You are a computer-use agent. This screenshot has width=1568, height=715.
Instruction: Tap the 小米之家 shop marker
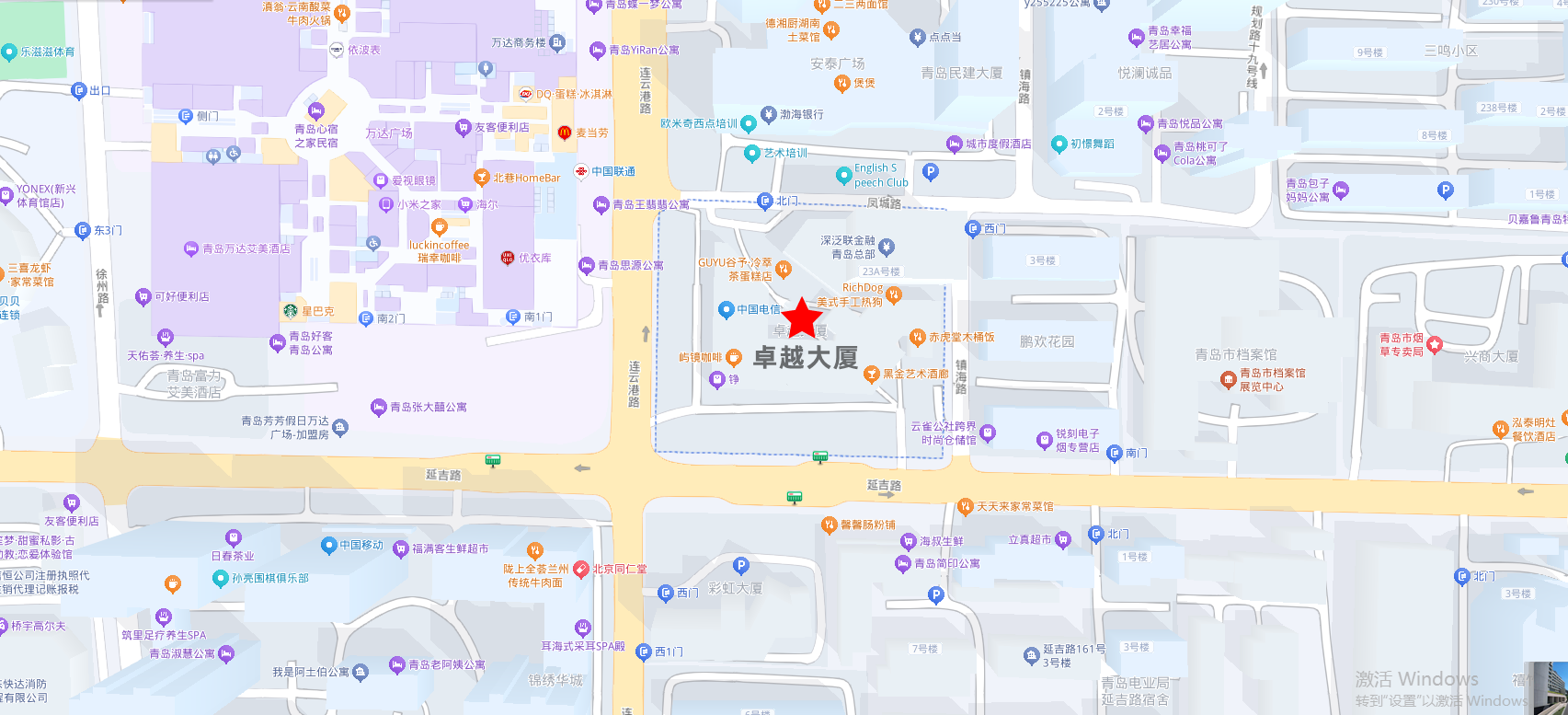[386, 204]
